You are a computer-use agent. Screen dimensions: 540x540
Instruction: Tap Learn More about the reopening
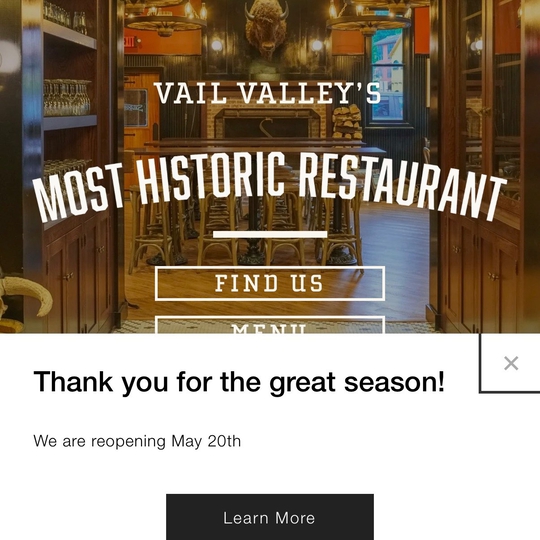point(270,517)
